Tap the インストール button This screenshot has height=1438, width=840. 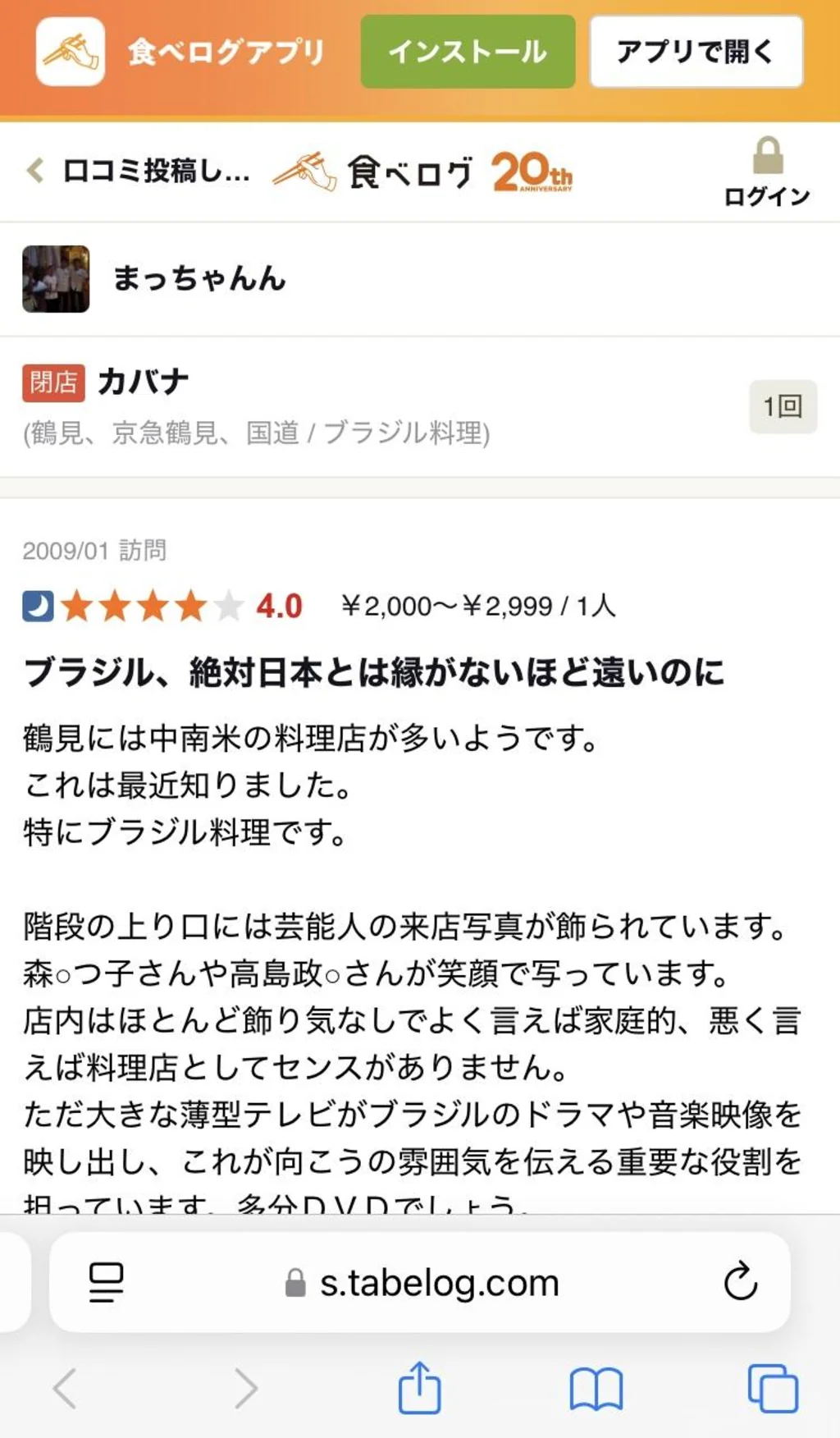click(468, 52)
